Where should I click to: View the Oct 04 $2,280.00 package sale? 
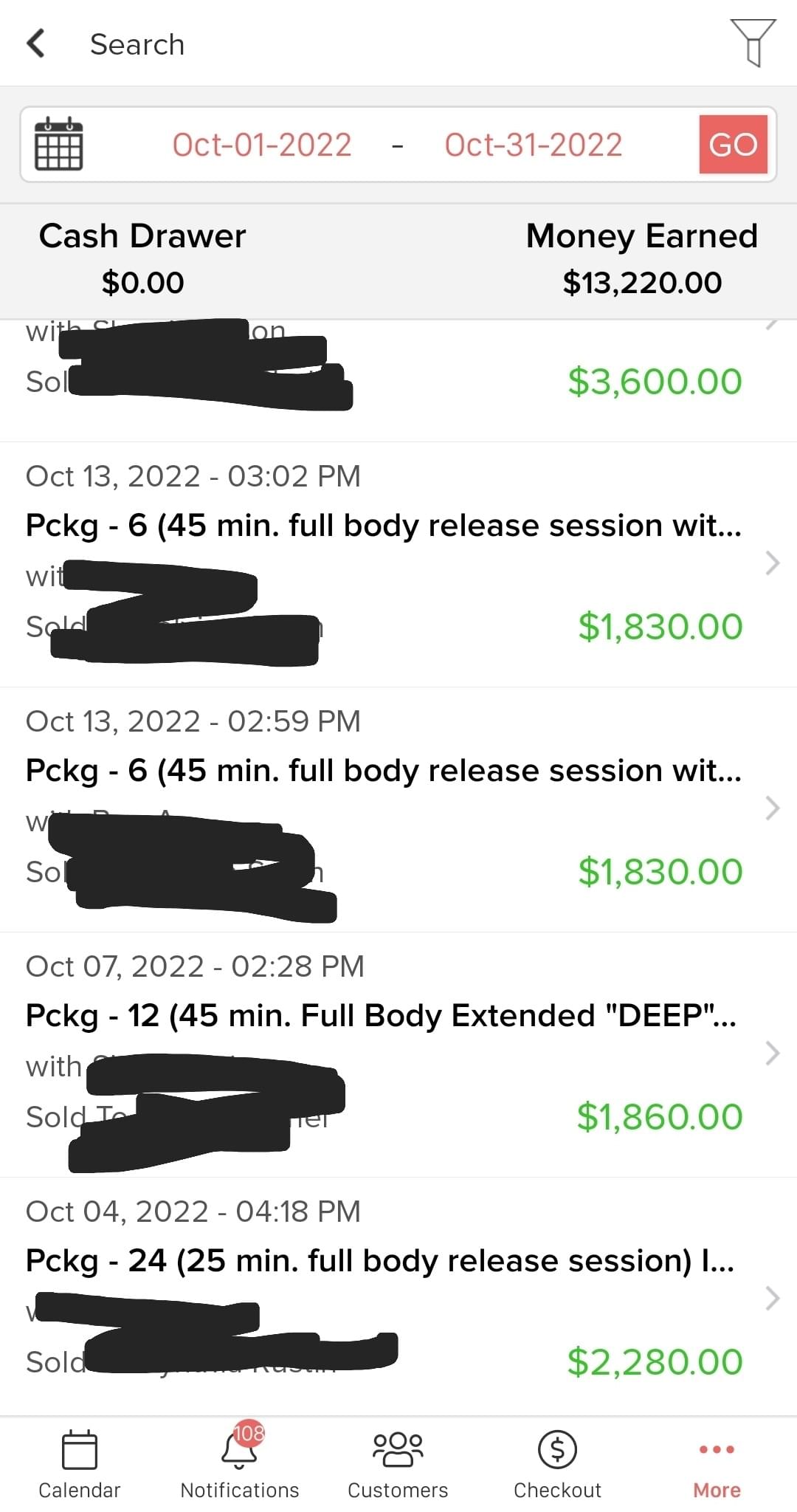point(398,1299)
